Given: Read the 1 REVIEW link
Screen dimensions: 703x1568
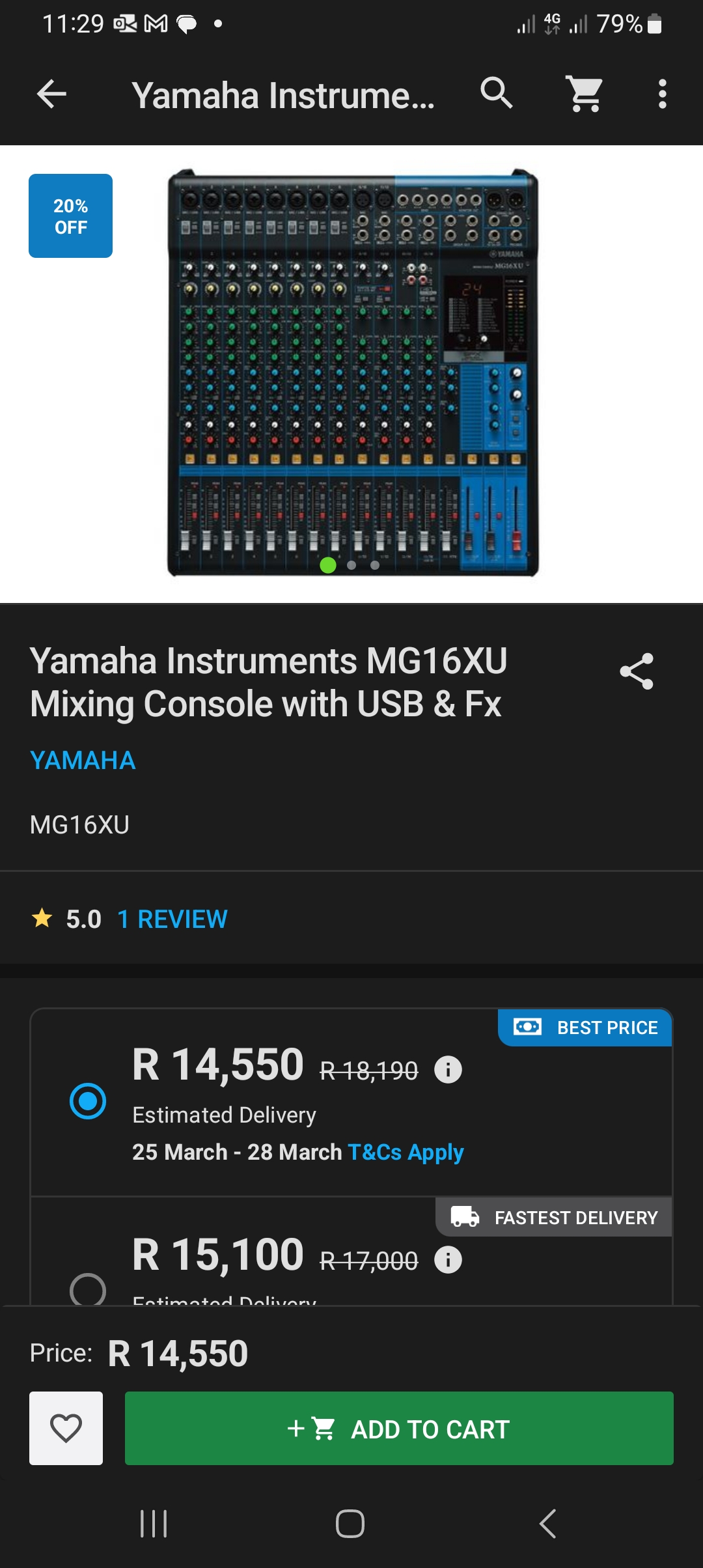Looking at the screenshot, I should pyautogui.click(x=172, y=919).
